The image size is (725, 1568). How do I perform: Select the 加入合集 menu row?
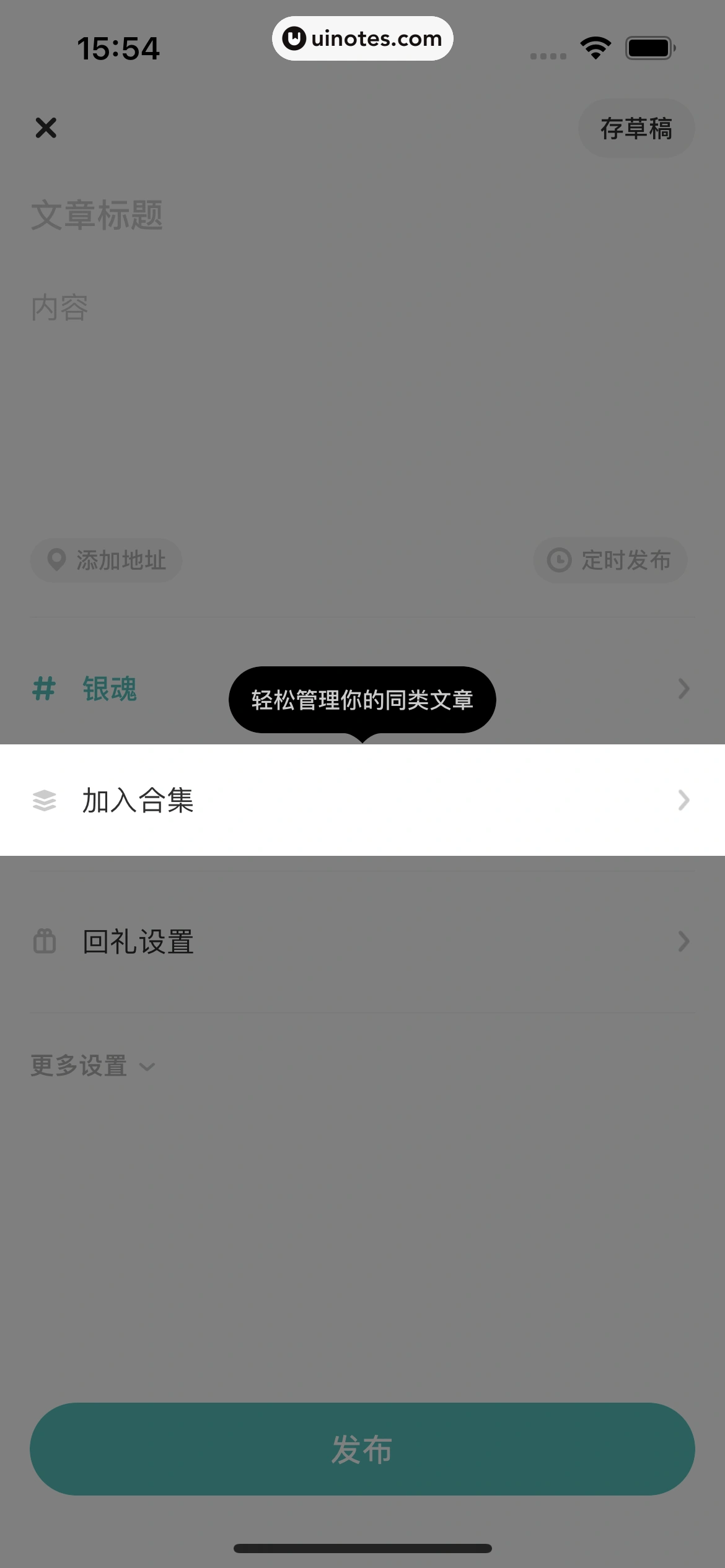(362, 801)
